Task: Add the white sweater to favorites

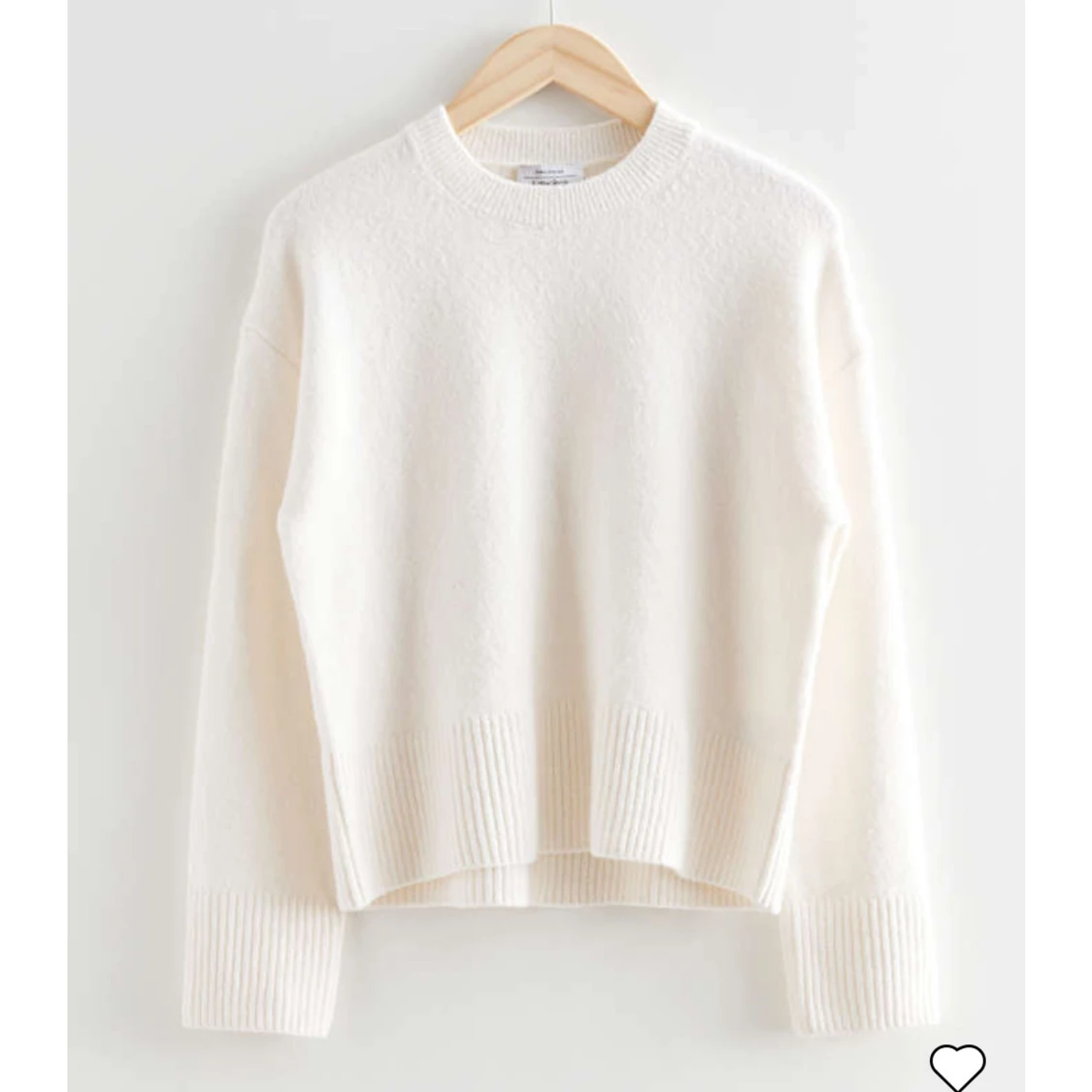Action: 957,1040
